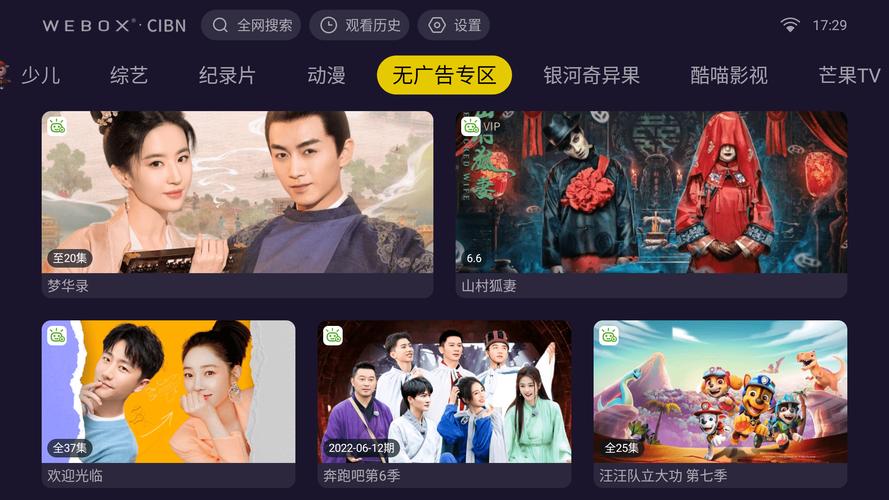The width and height of the screenshot is (889, 500).
Task: Switch to the 银河奇异果 tab
Action: [591, 75]
